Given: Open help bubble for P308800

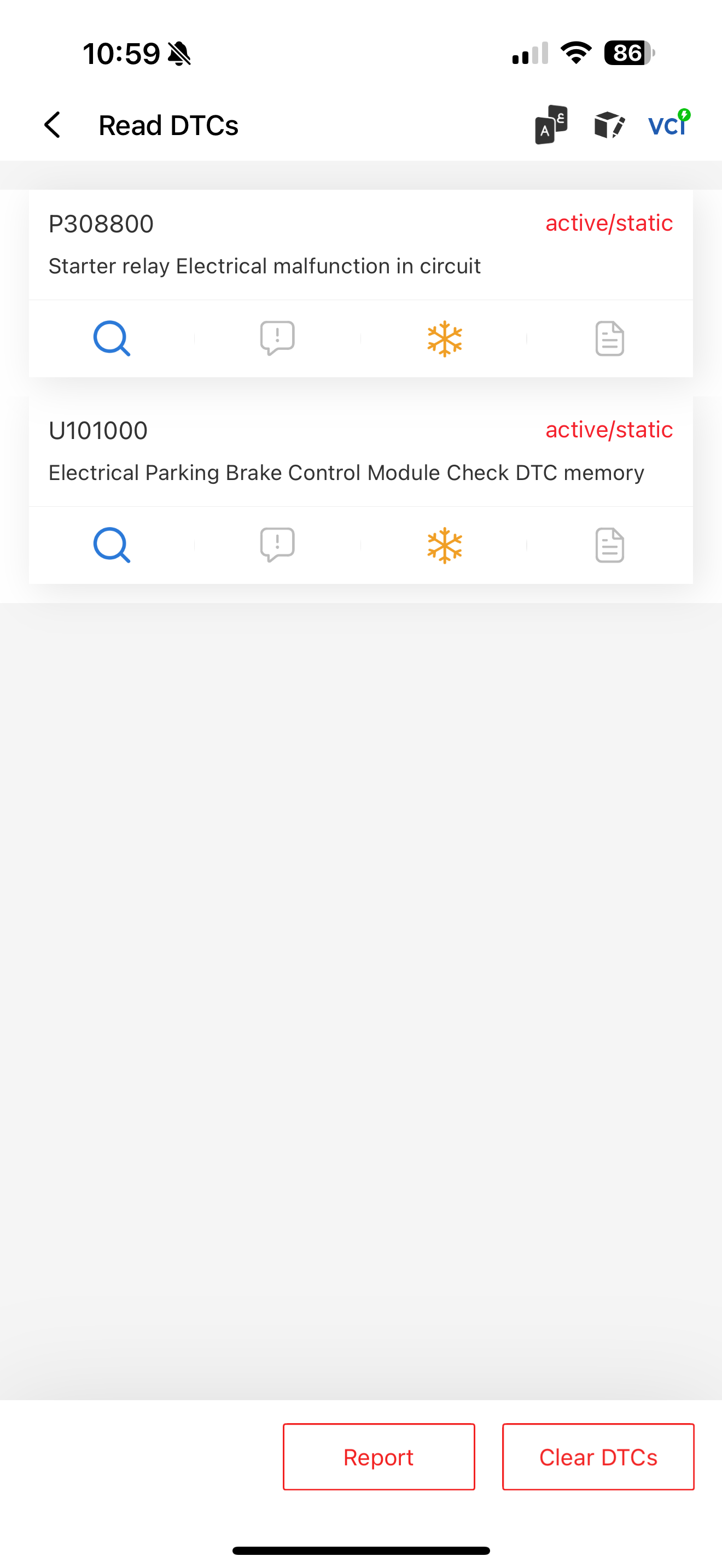Looking at the screenshot, I should click(x=278, y=338).
